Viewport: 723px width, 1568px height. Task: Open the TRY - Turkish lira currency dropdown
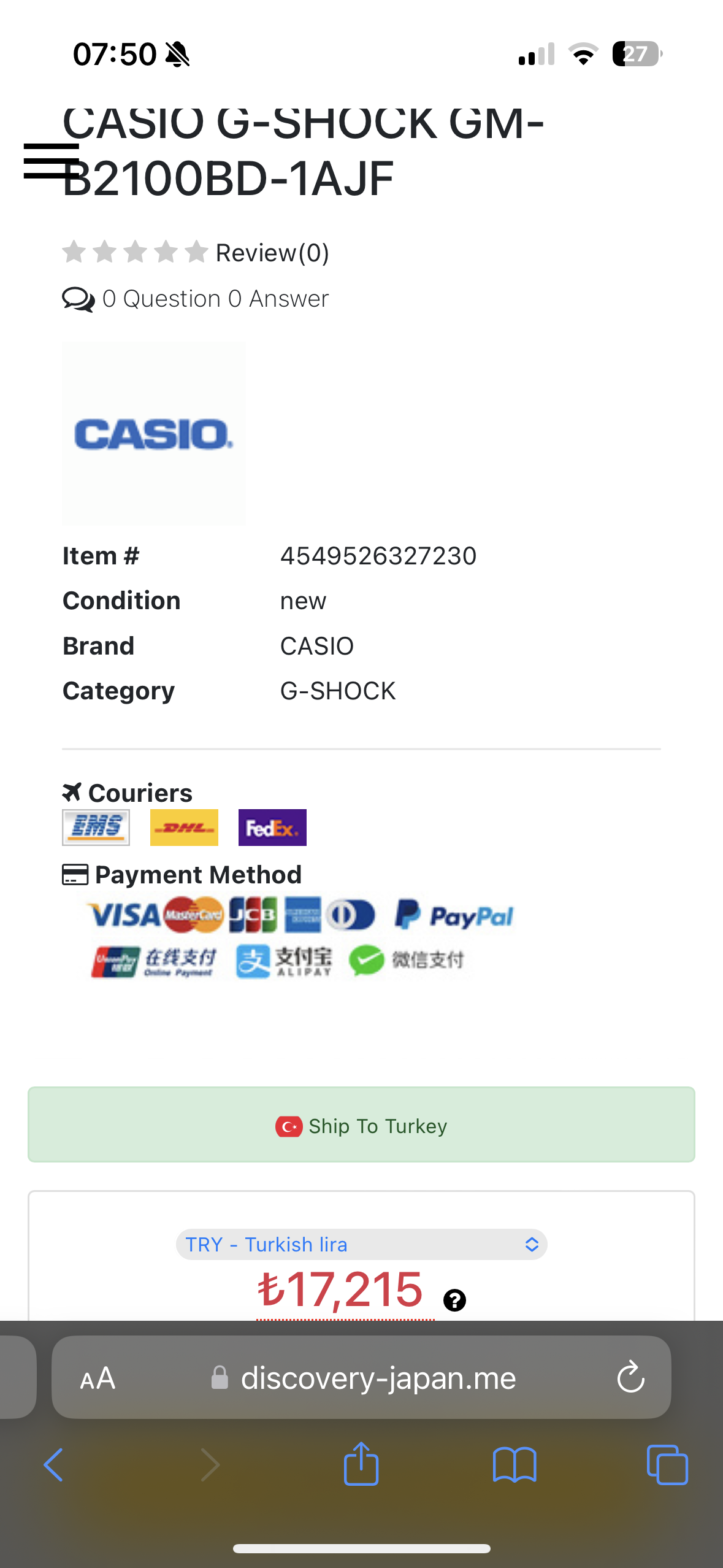click(361, 1244)
